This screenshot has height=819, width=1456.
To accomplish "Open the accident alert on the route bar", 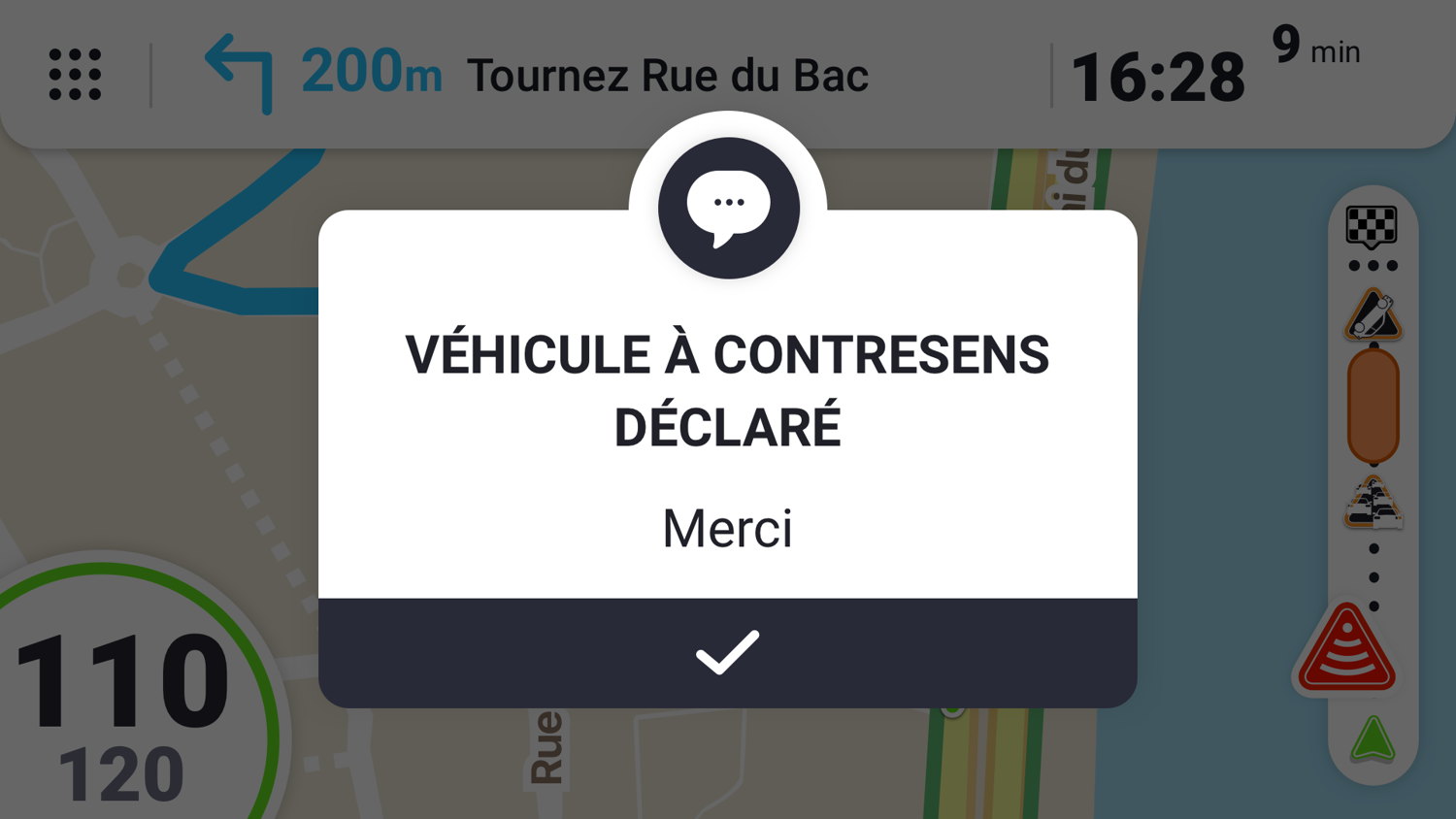I will (1373, 315).
